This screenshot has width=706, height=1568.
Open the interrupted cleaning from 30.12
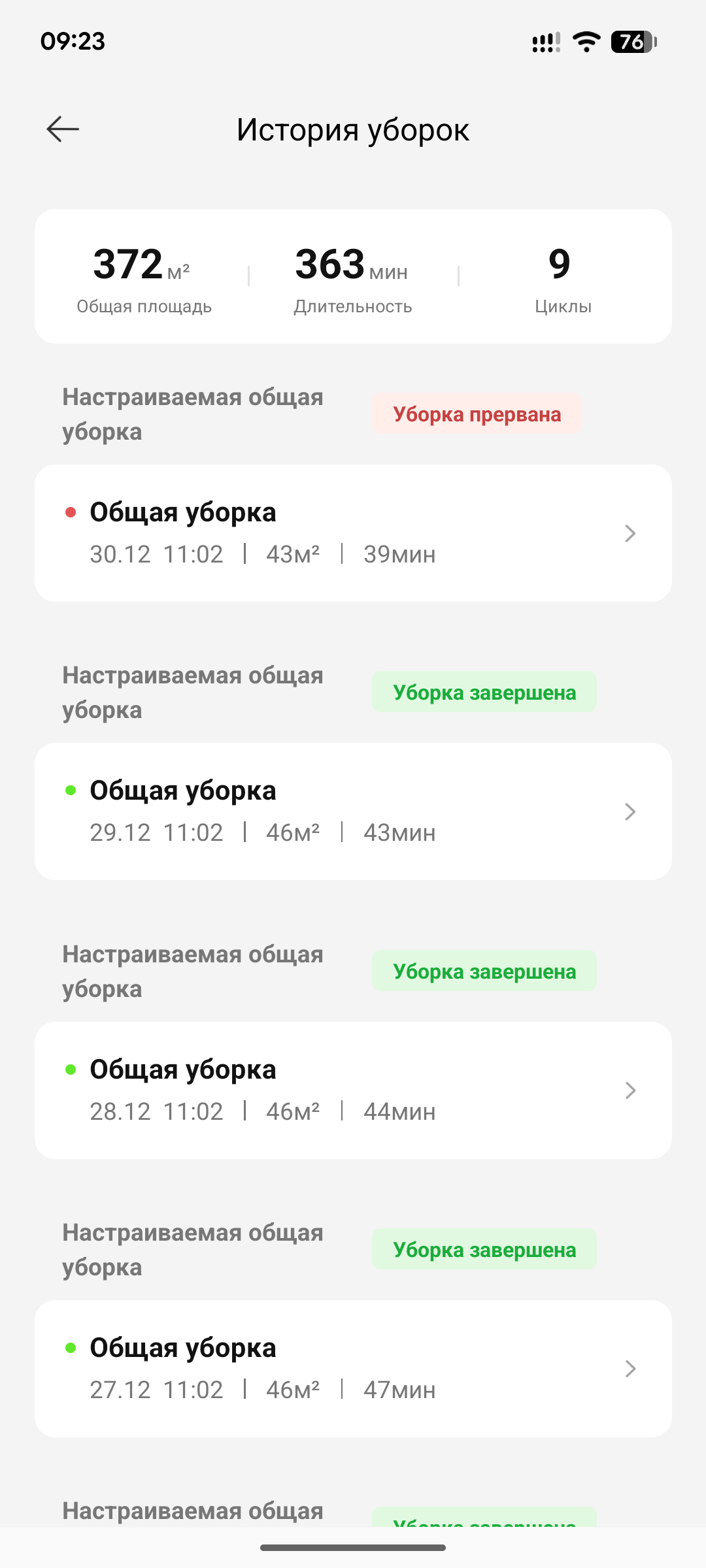click(x=353, y=533)
